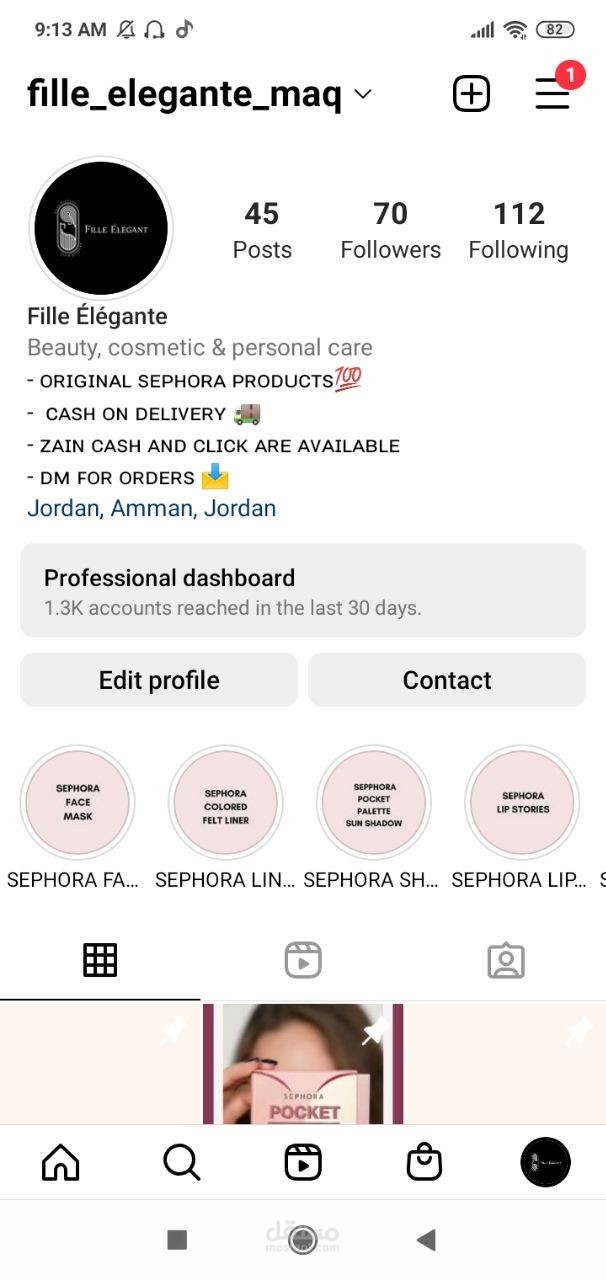
Task: Open the create new post plus icon
Action: pos(472,94)
